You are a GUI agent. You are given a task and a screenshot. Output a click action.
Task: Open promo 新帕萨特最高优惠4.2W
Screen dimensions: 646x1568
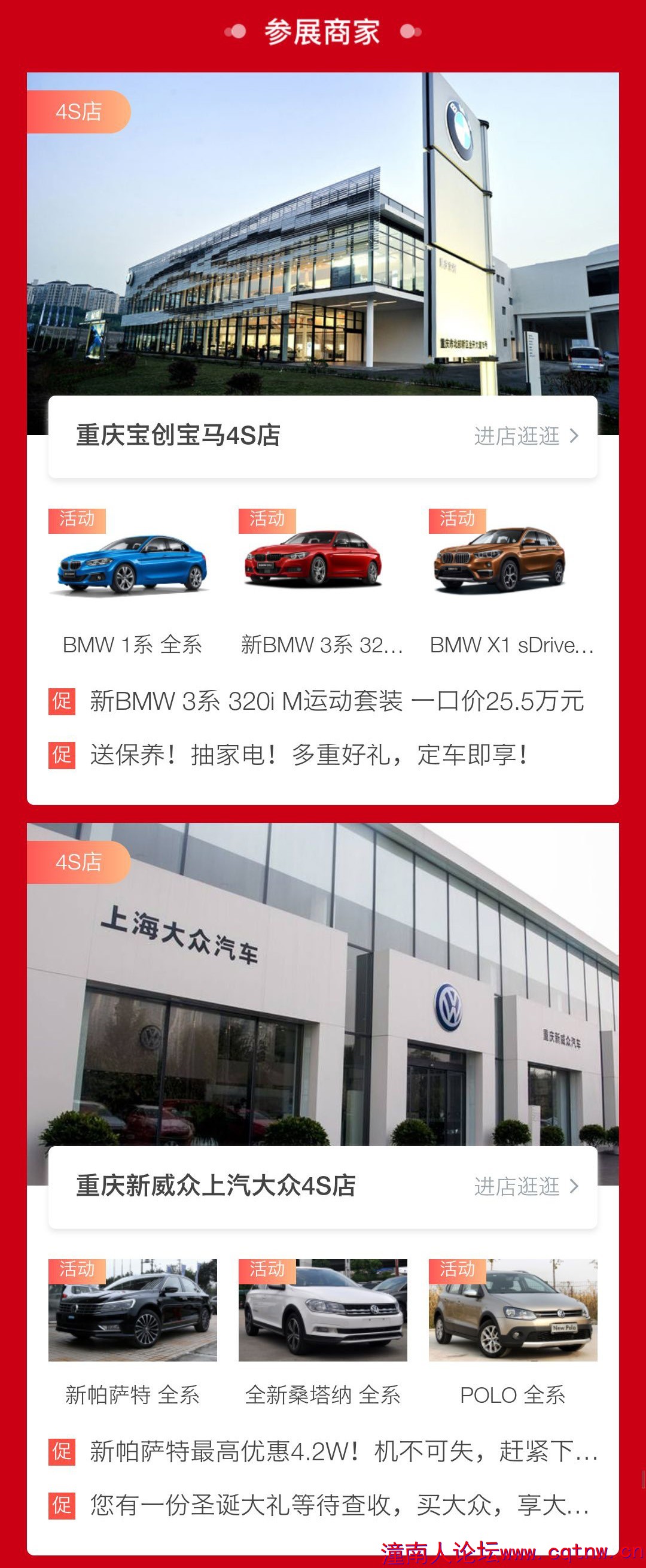343,1452
